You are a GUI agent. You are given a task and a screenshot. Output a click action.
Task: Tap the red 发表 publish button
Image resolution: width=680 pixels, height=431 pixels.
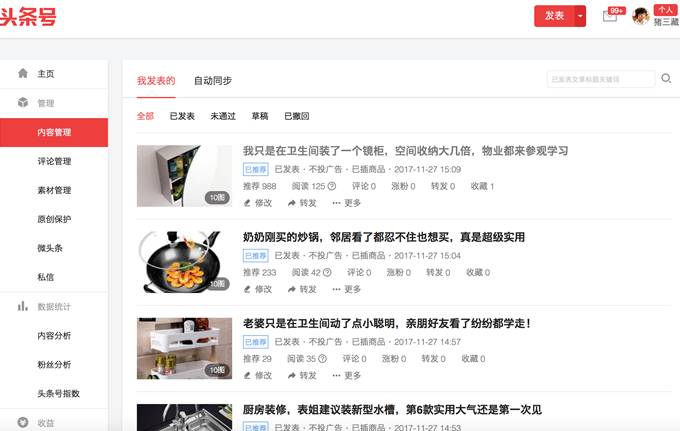(554, 16)
